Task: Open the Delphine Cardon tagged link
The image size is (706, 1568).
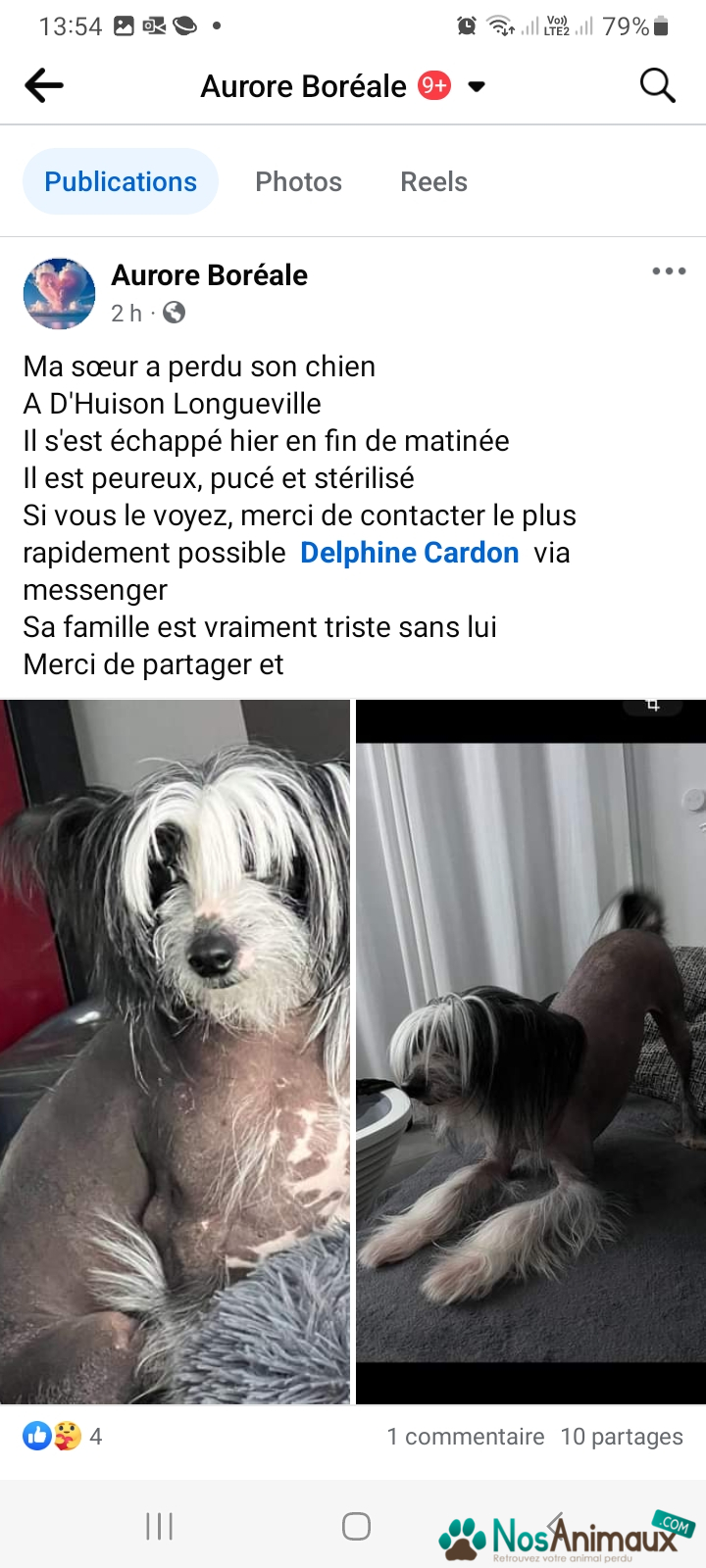Action: [x=409, y=553]
